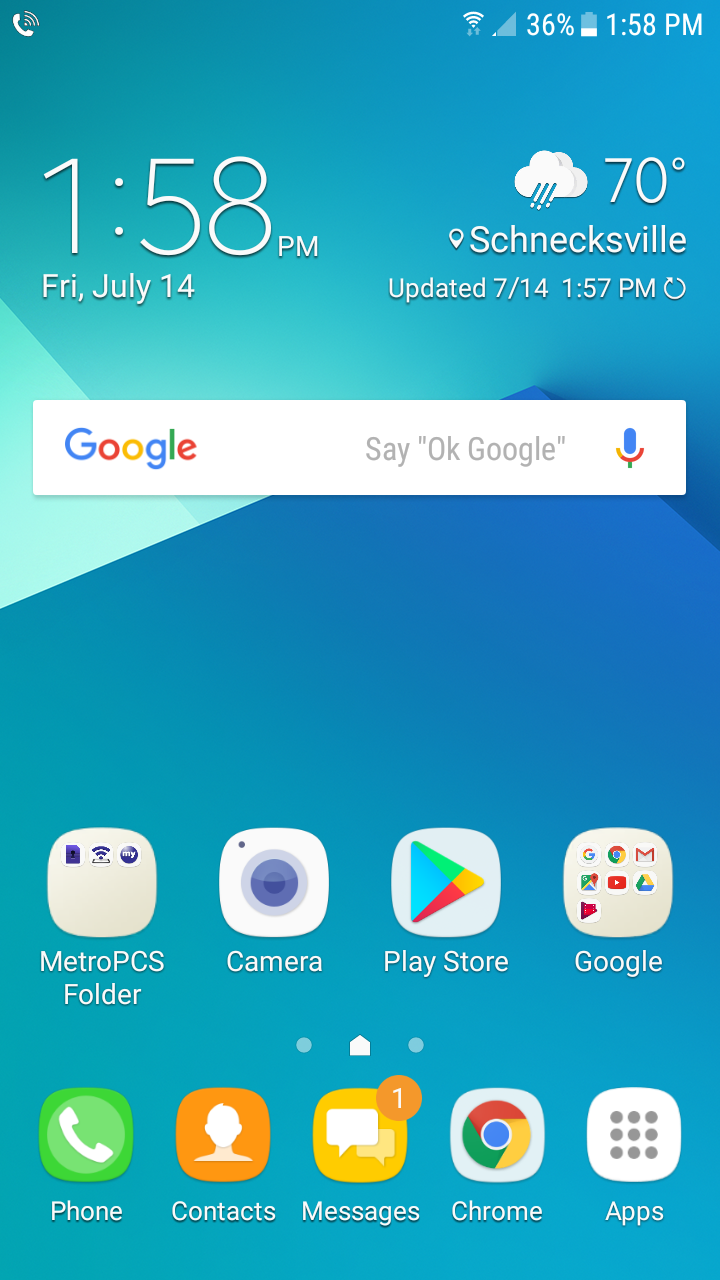Open the Play Store
Image resolution: width=720 pixels, height=1280 pixels.
tap(446, 883)
